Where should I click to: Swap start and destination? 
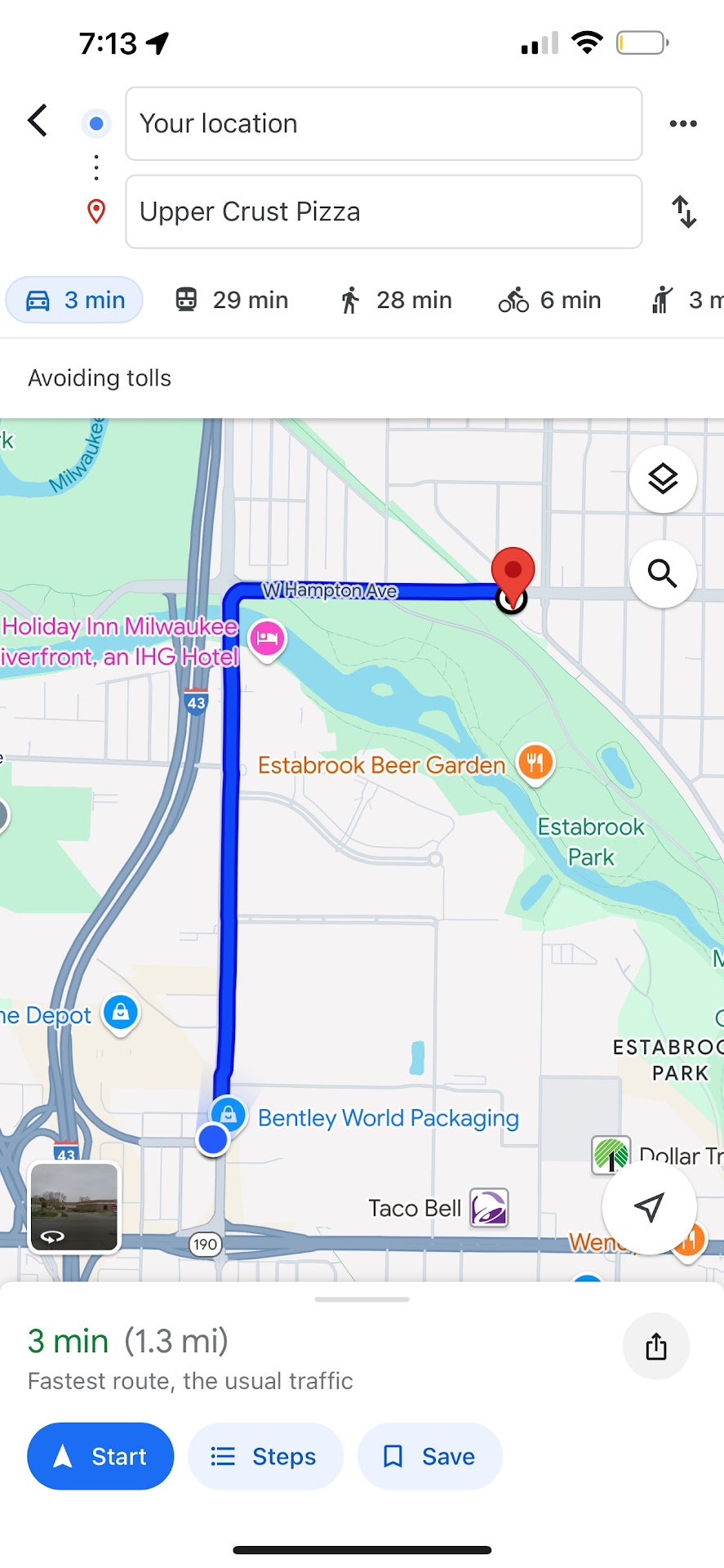pyautogui.click(x=684, y=212)
